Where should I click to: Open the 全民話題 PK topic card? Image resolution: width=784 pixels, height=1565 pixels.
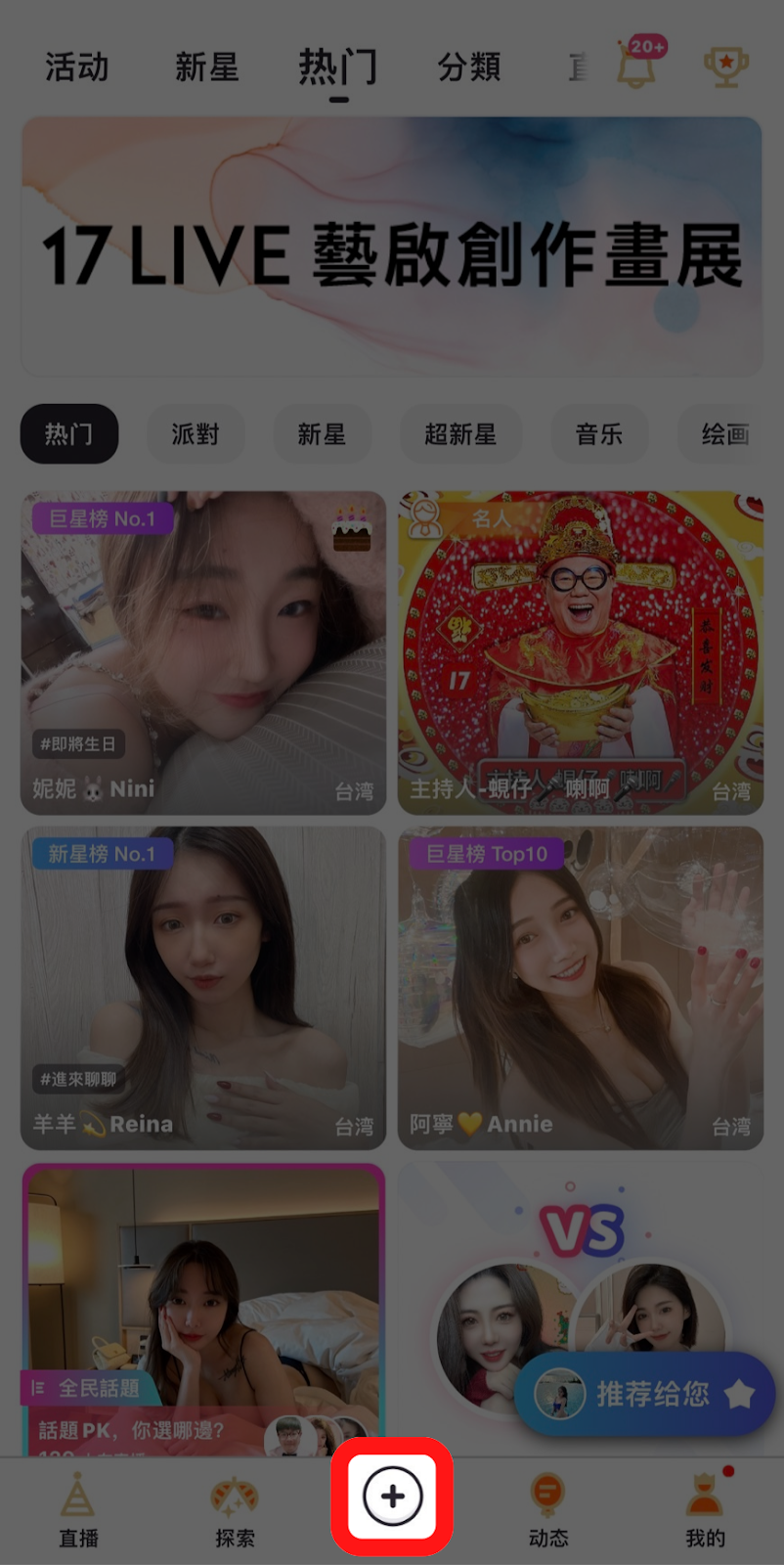[x=203, y=1311]
